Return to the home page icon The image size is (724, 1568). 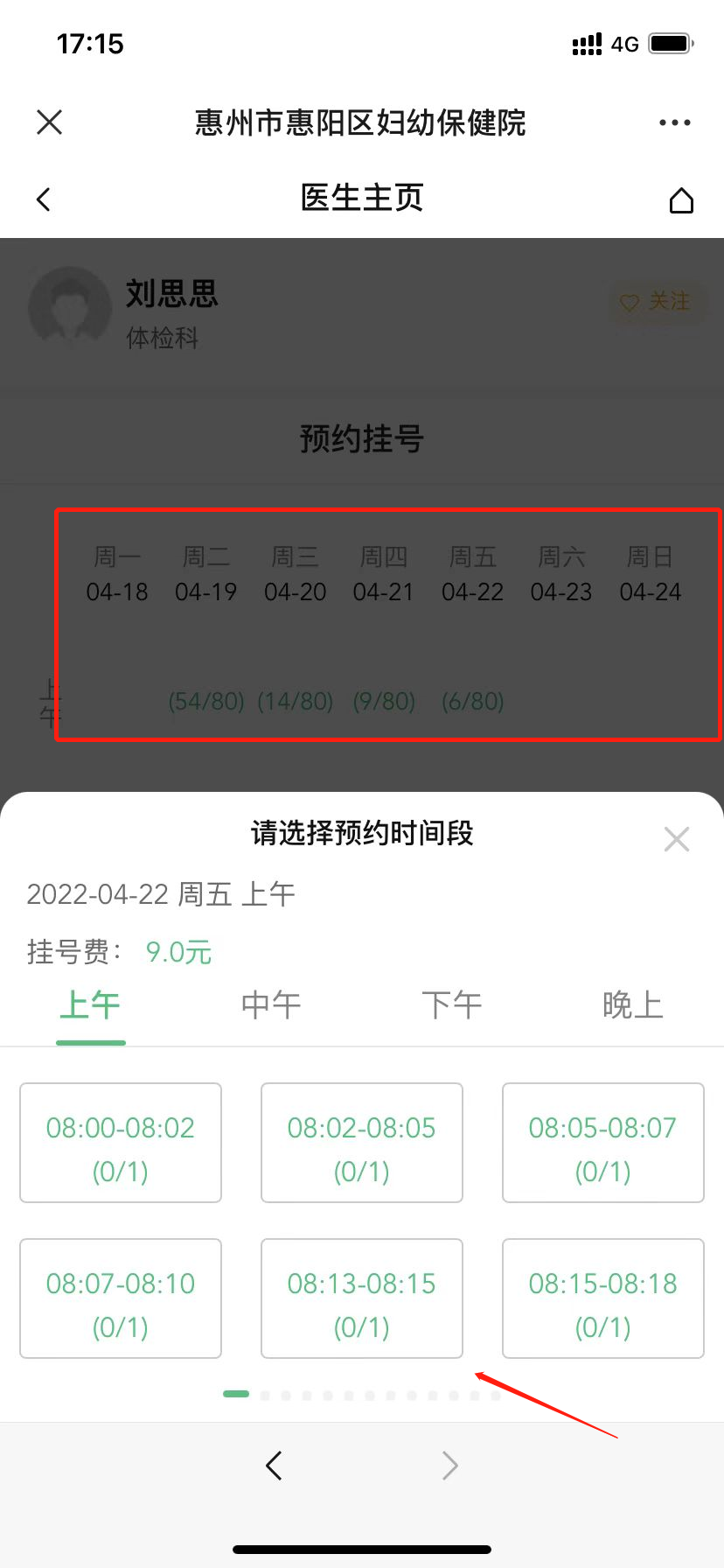[681, 200]
